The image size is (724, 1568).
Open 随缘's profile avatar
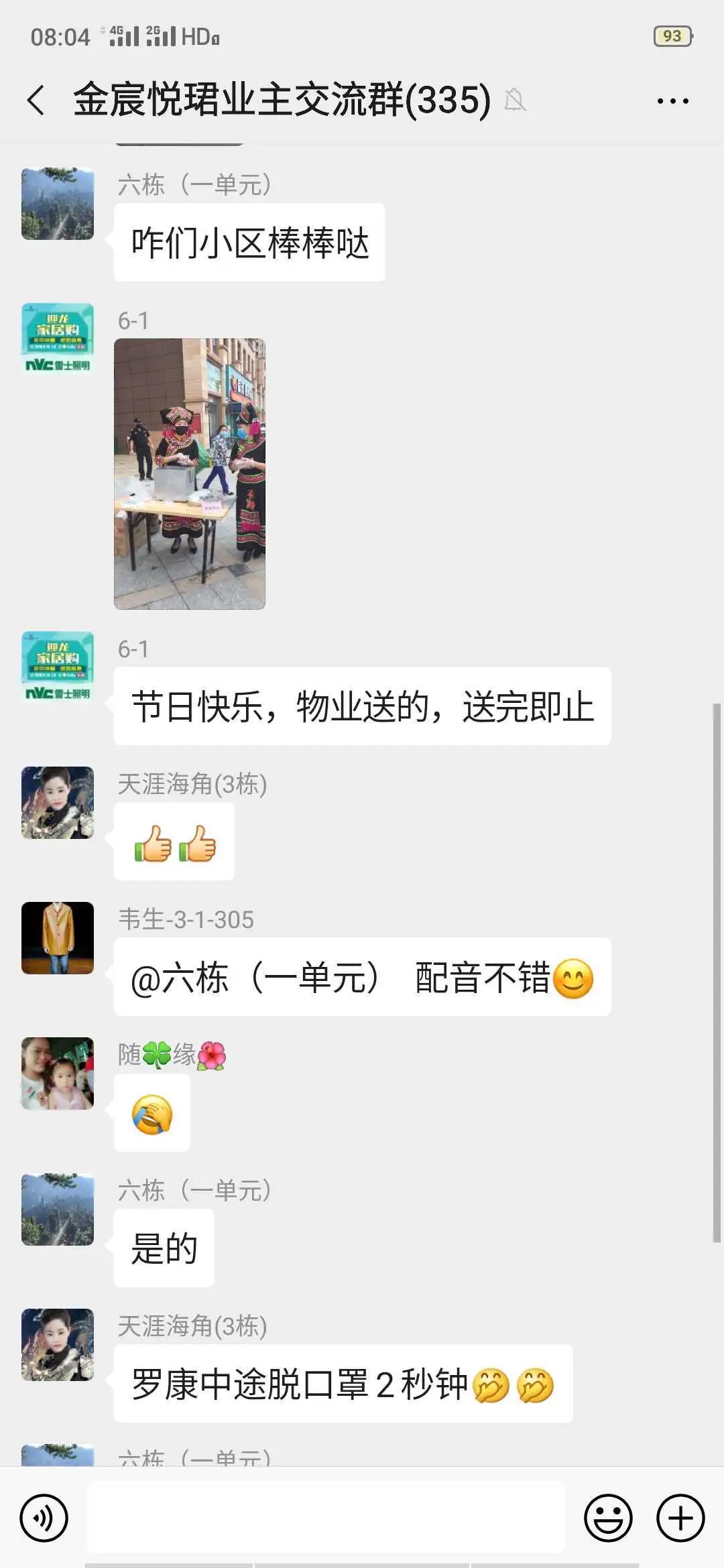point(58,1073)
